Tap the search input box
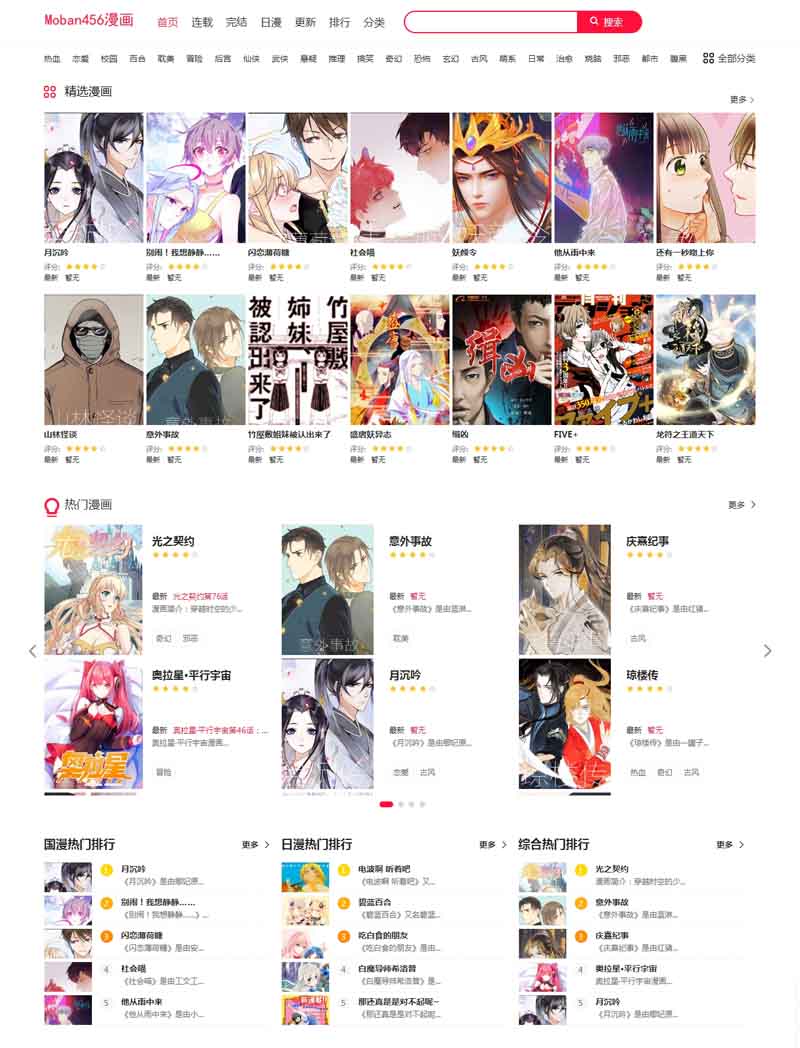The width and height of the screenshot is (800, 1048). [492, 22]
